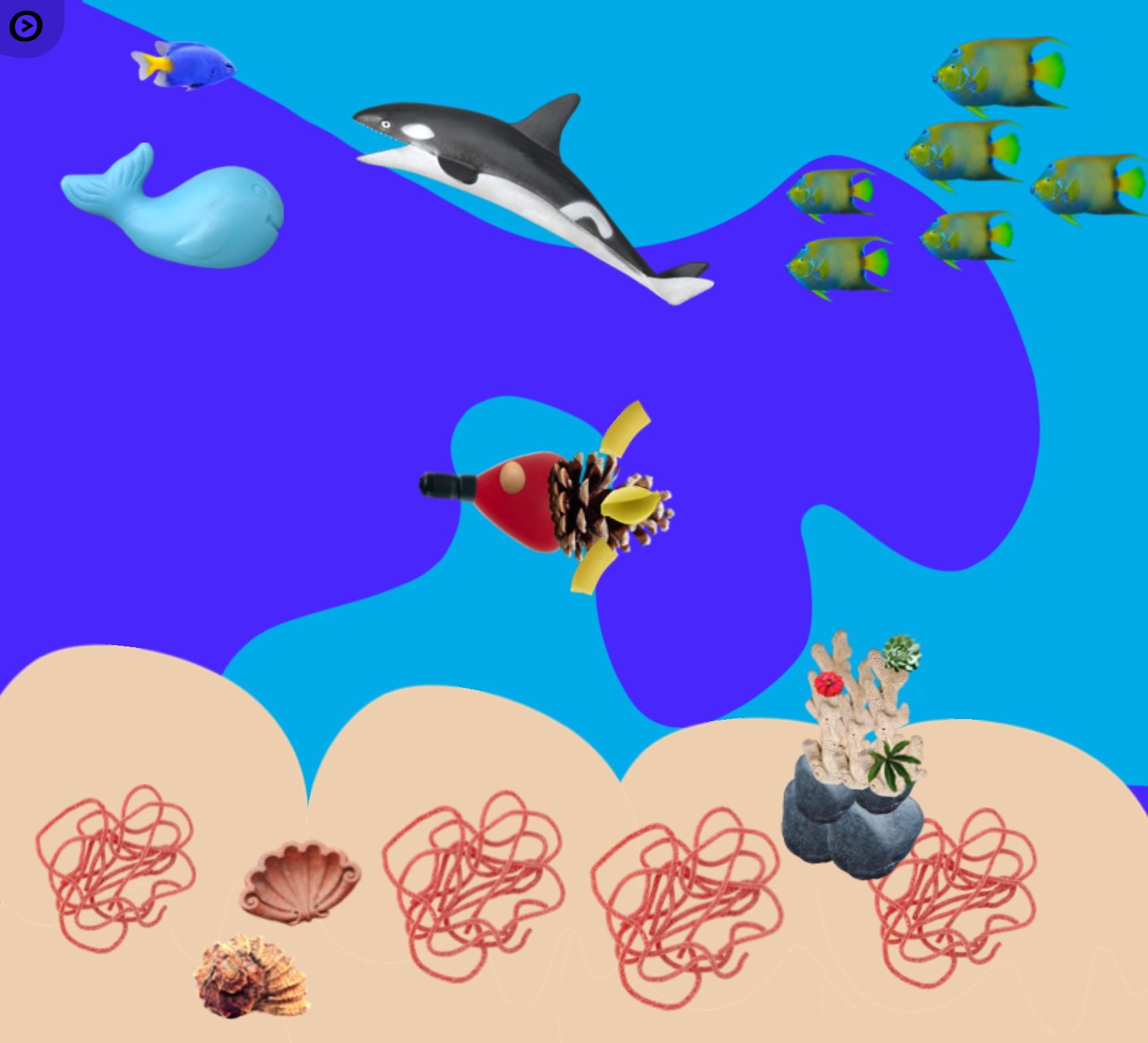Tap the circular arrow button in the corner
Viewport: 1148px width, 1043px height.
[x=26, y=26]
